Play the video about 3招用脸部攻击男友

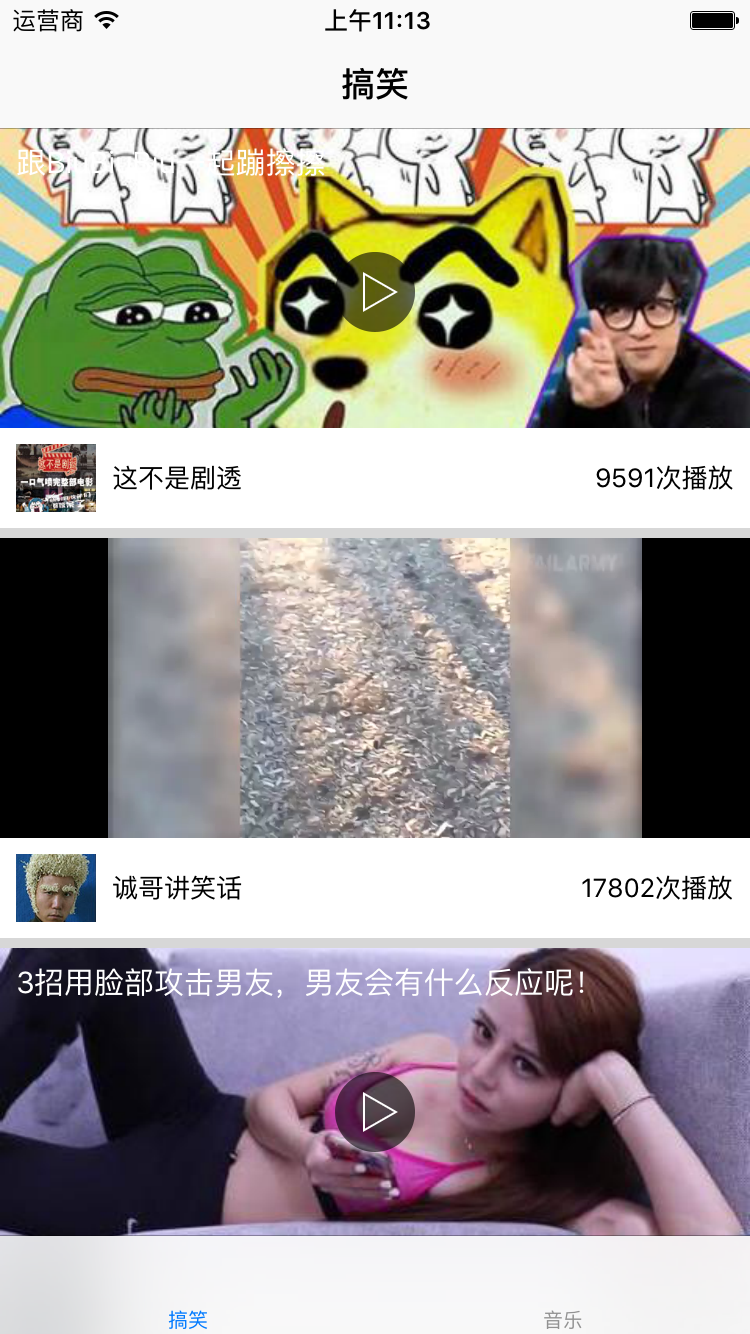(x=375, y=1111)
